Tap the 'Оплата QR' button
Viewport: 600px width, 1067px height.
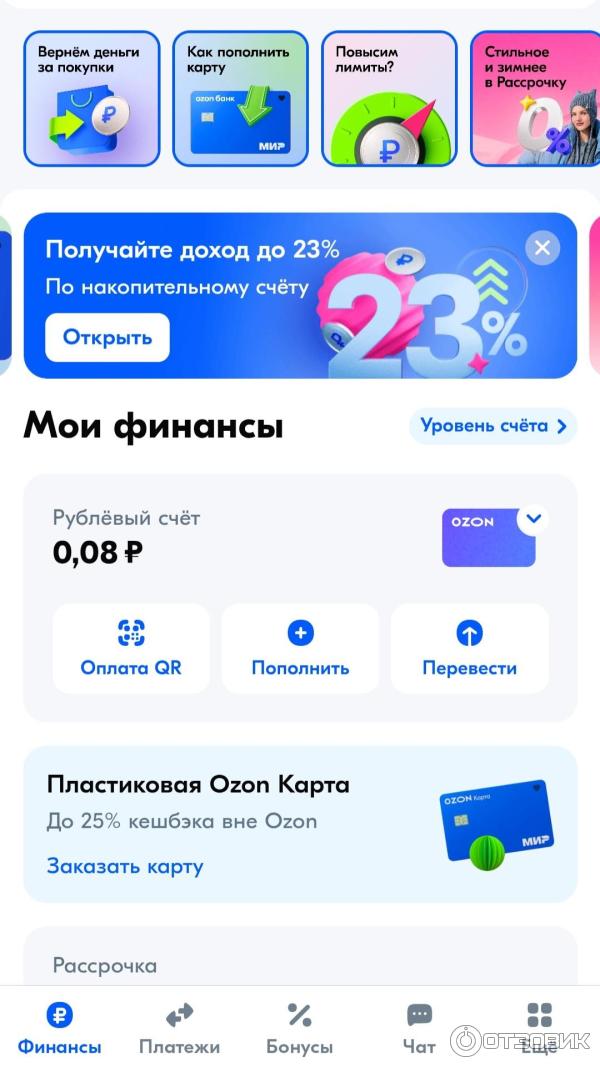tap(131, 648)
